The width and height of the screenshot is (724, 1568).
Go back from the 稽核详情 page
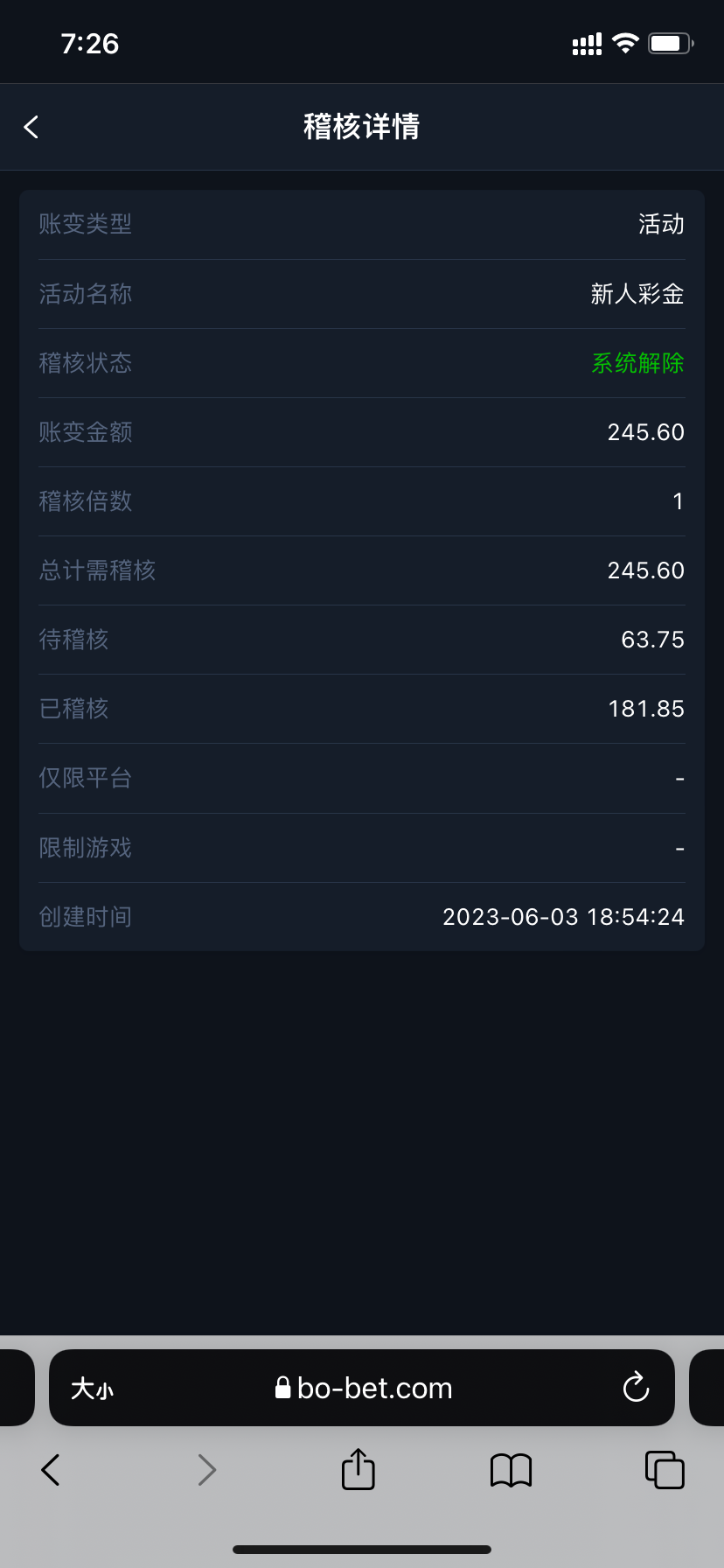pos(31,128)
